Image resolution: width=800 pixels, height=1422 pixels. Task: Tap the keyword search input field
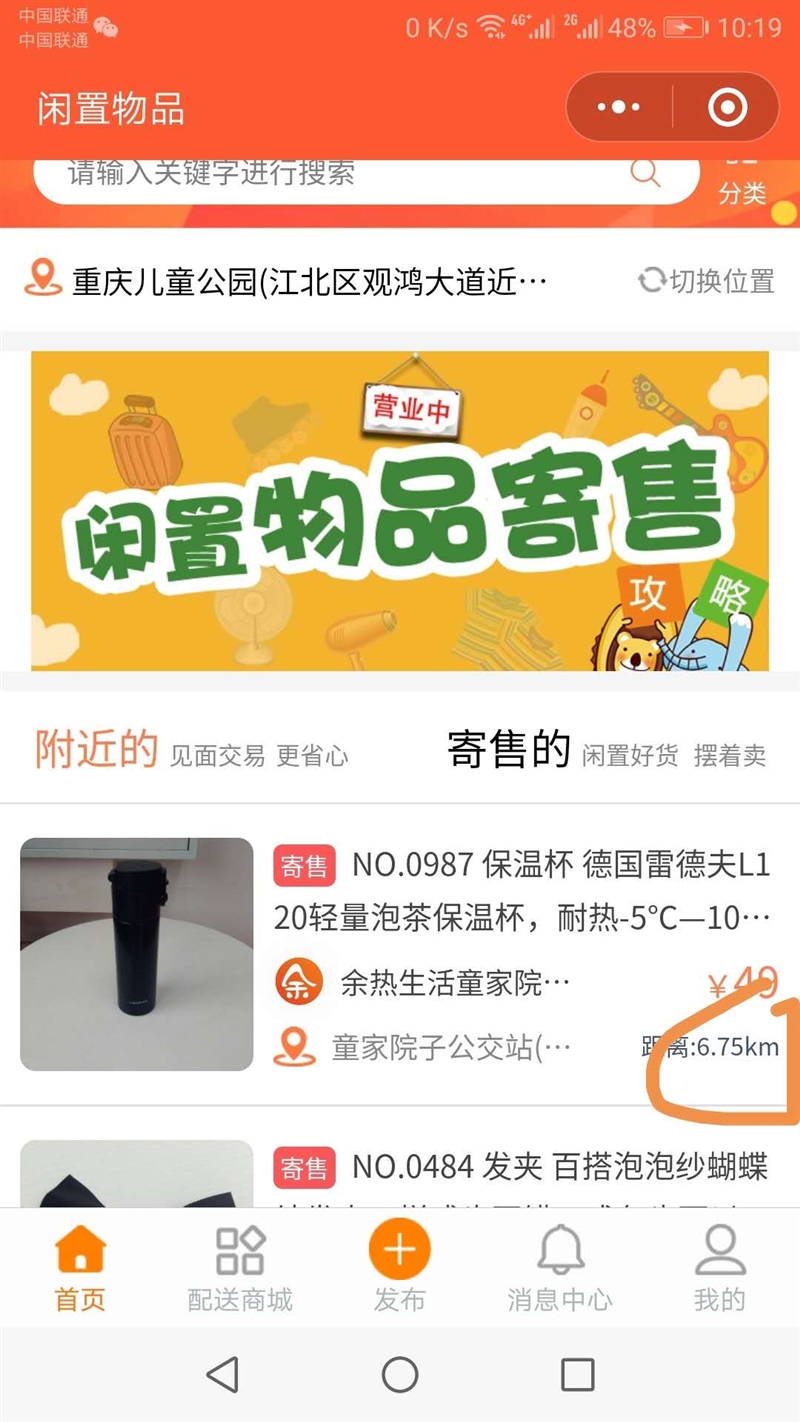coord(300,174)
